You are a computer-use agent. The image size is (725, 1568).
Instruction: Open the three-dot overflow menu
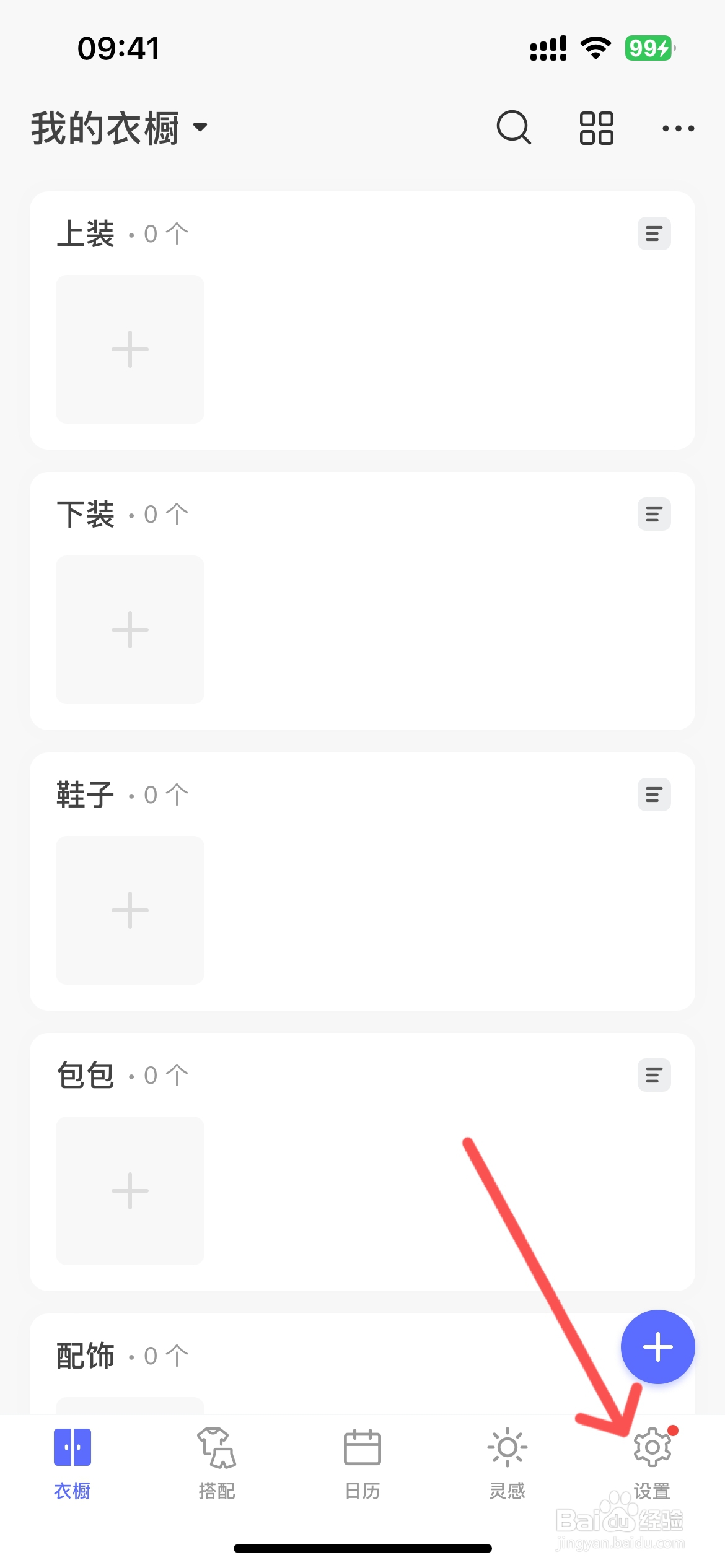[678, 128]
